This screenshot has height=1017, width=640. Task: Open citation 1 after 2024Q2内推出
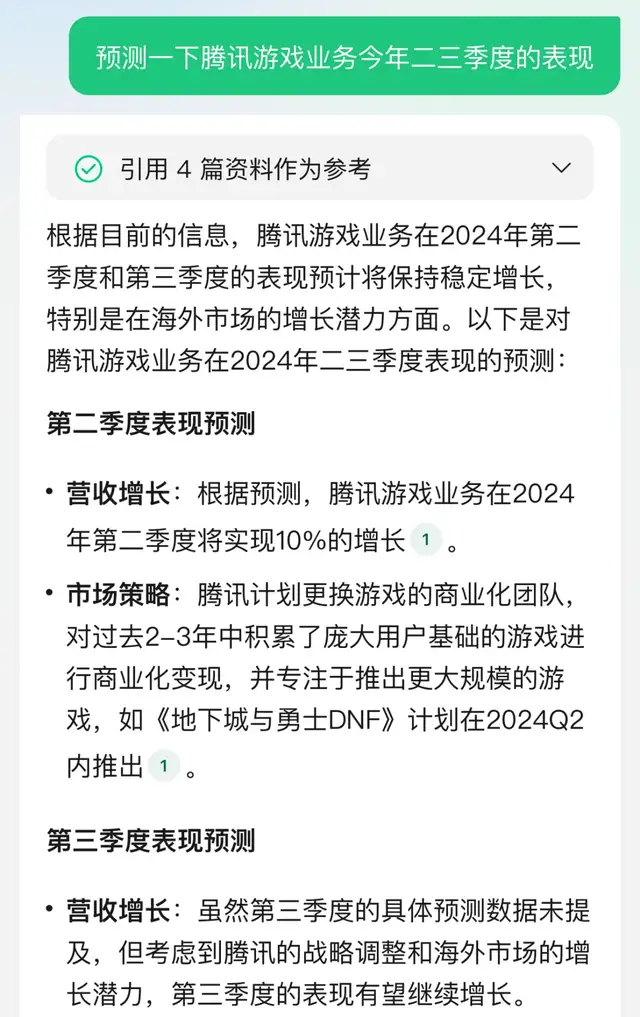coord(162,767)
